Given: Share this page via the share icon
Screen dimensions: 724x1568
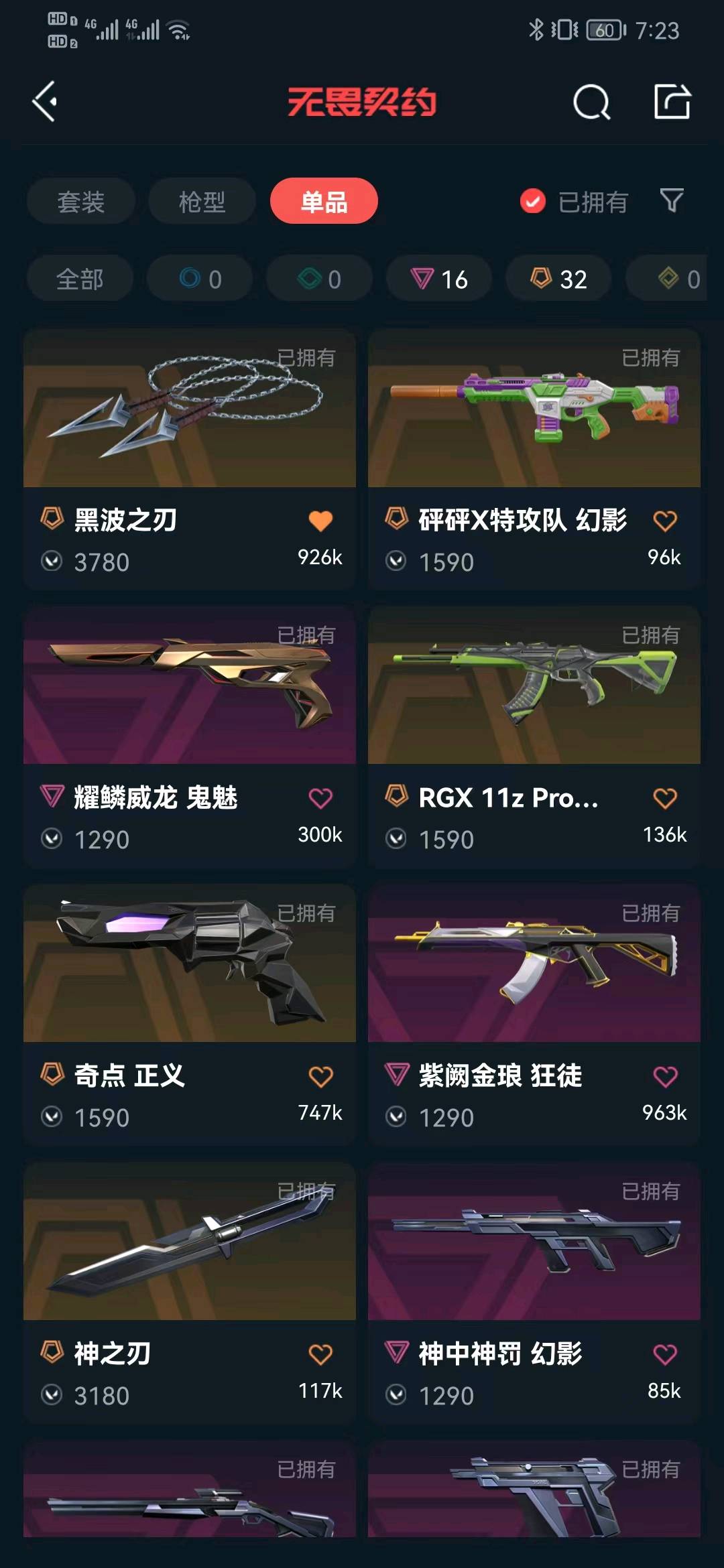Looking at the screenshot, I should pos(672,102).
